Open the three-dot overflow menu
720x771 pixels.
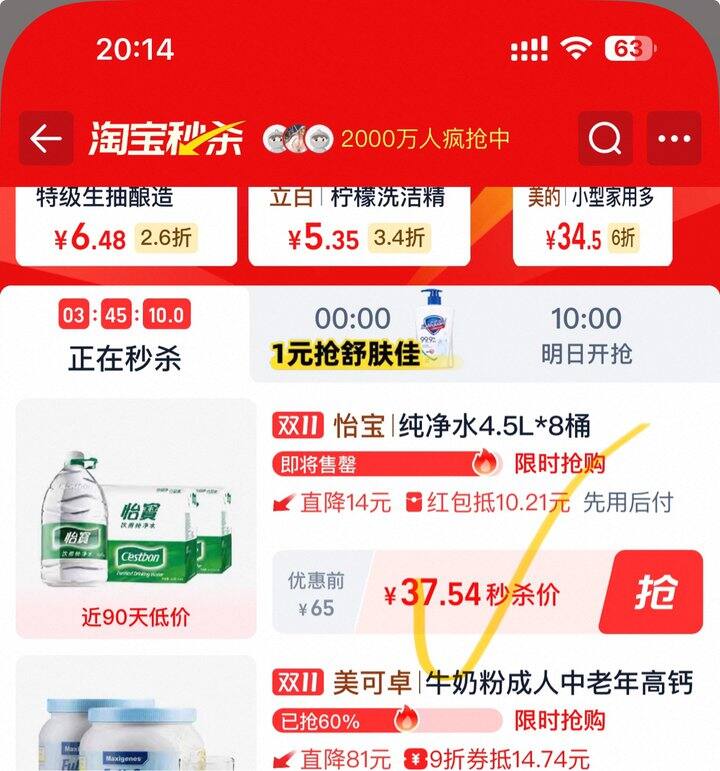[674, 139]
